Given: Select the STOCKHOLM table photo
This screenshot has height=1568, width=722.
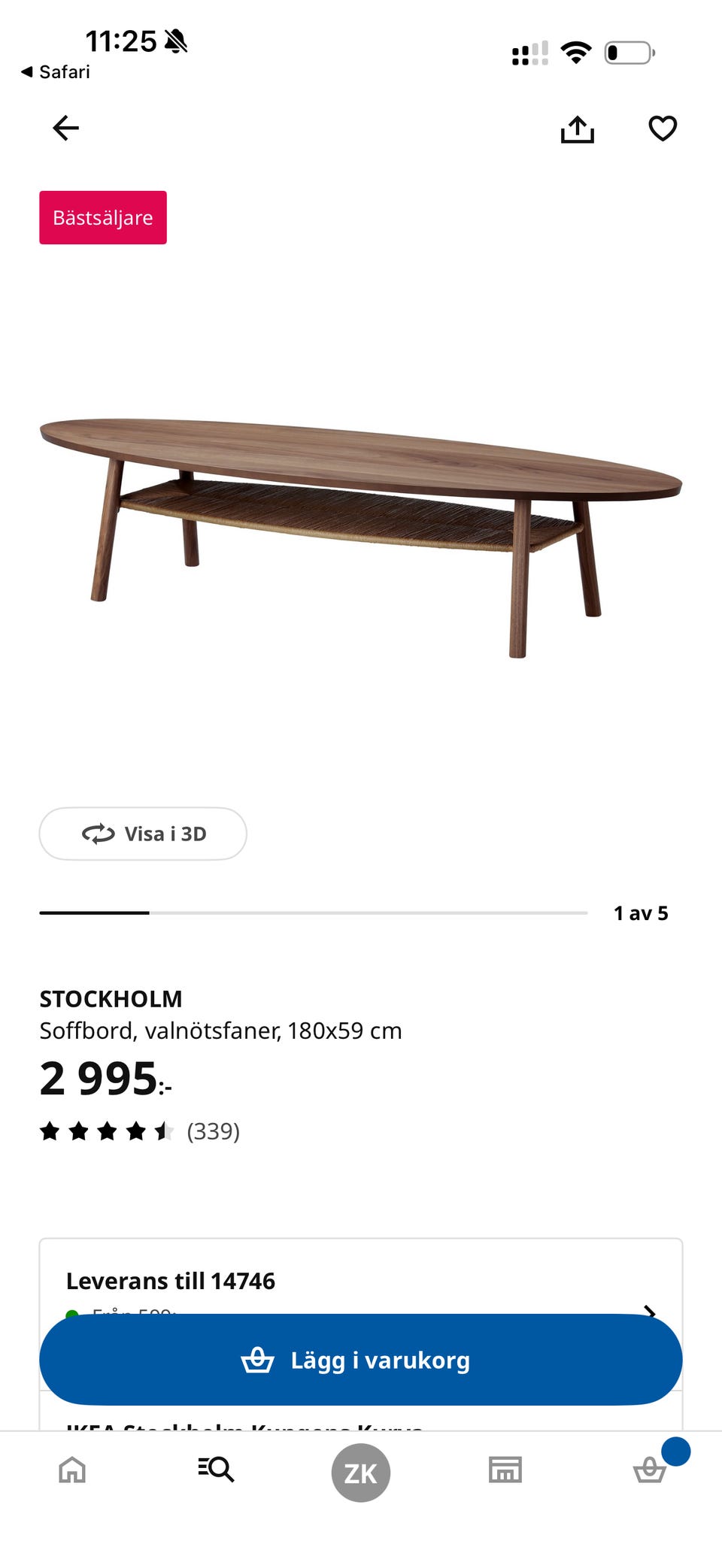Looking at the screenshot, I should (361, 526).
